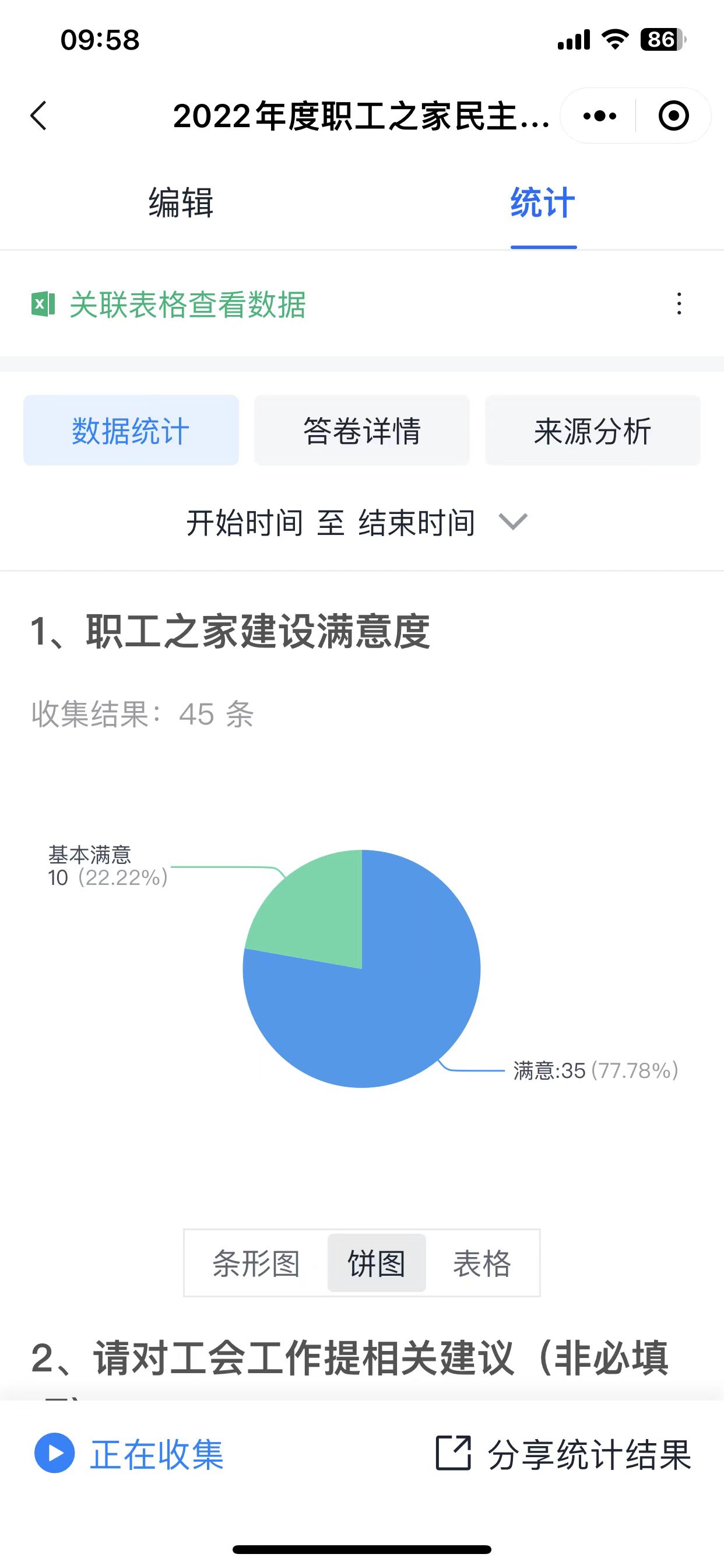Select the 饼图 chart view
724x1568 pixels.
click(x=377, y=1263)
